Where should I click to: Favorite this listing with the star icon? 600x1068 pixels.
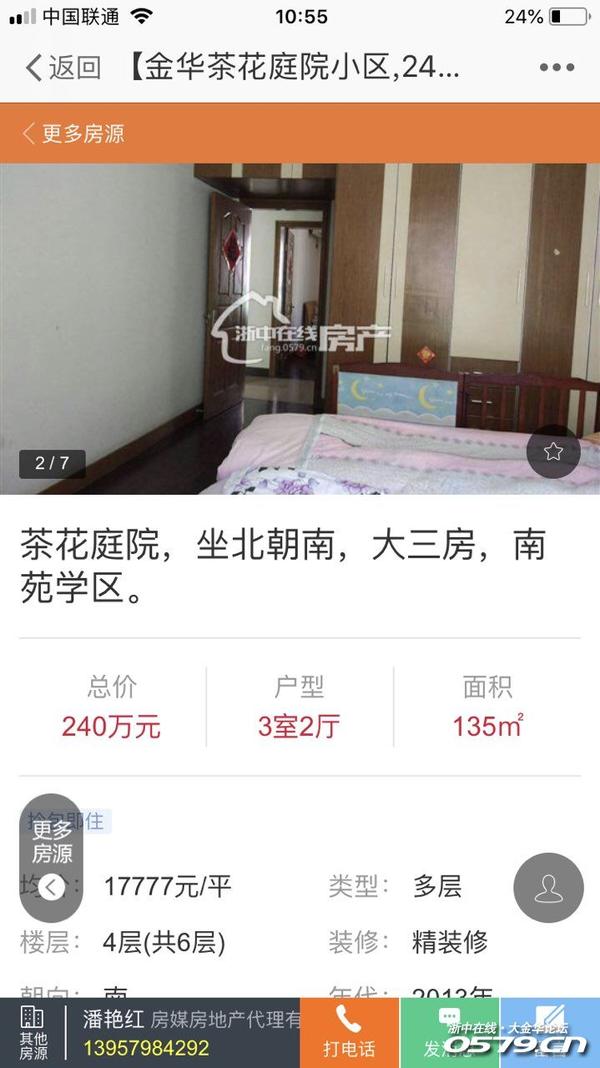tap(553, 452)
